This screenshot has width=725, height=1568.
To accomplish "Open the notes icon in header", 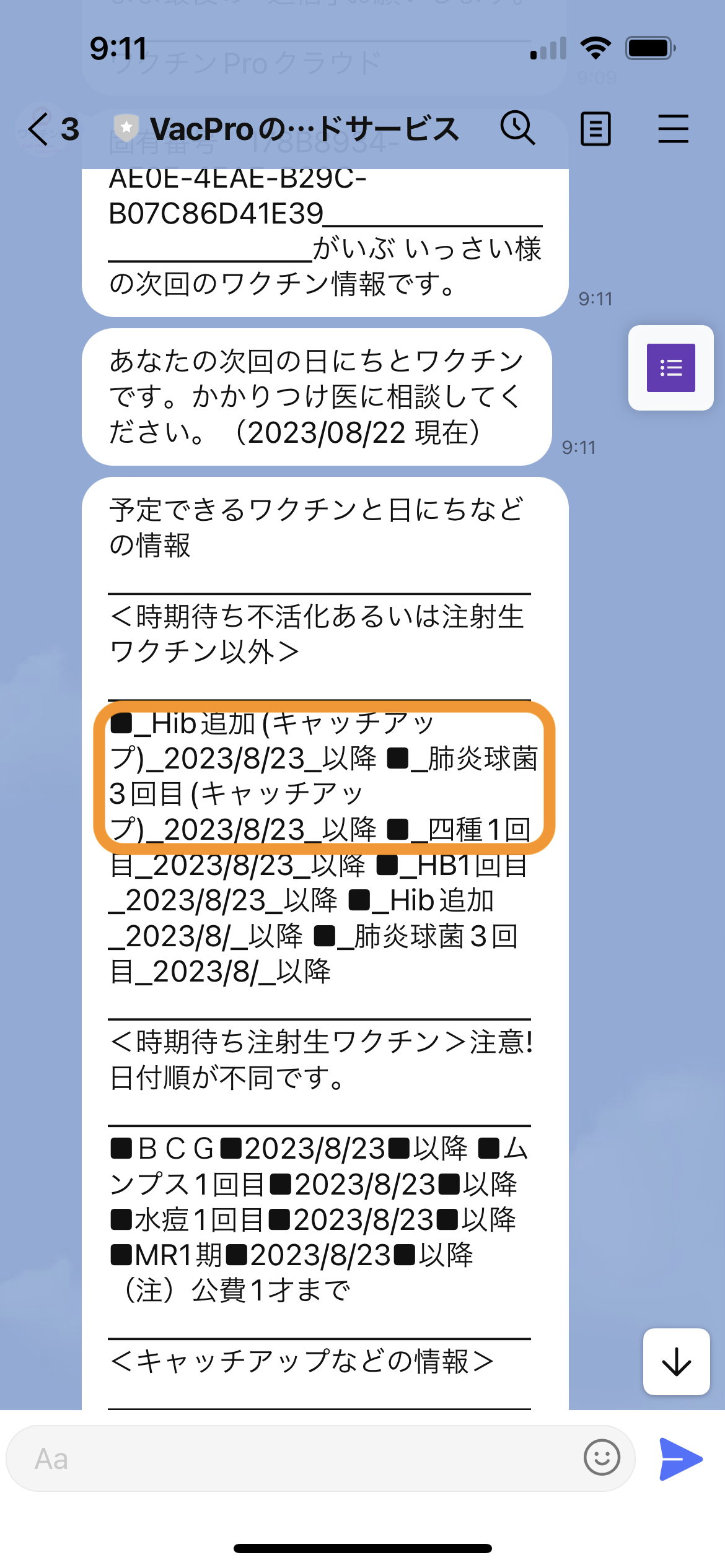I will tap(595, 129).
